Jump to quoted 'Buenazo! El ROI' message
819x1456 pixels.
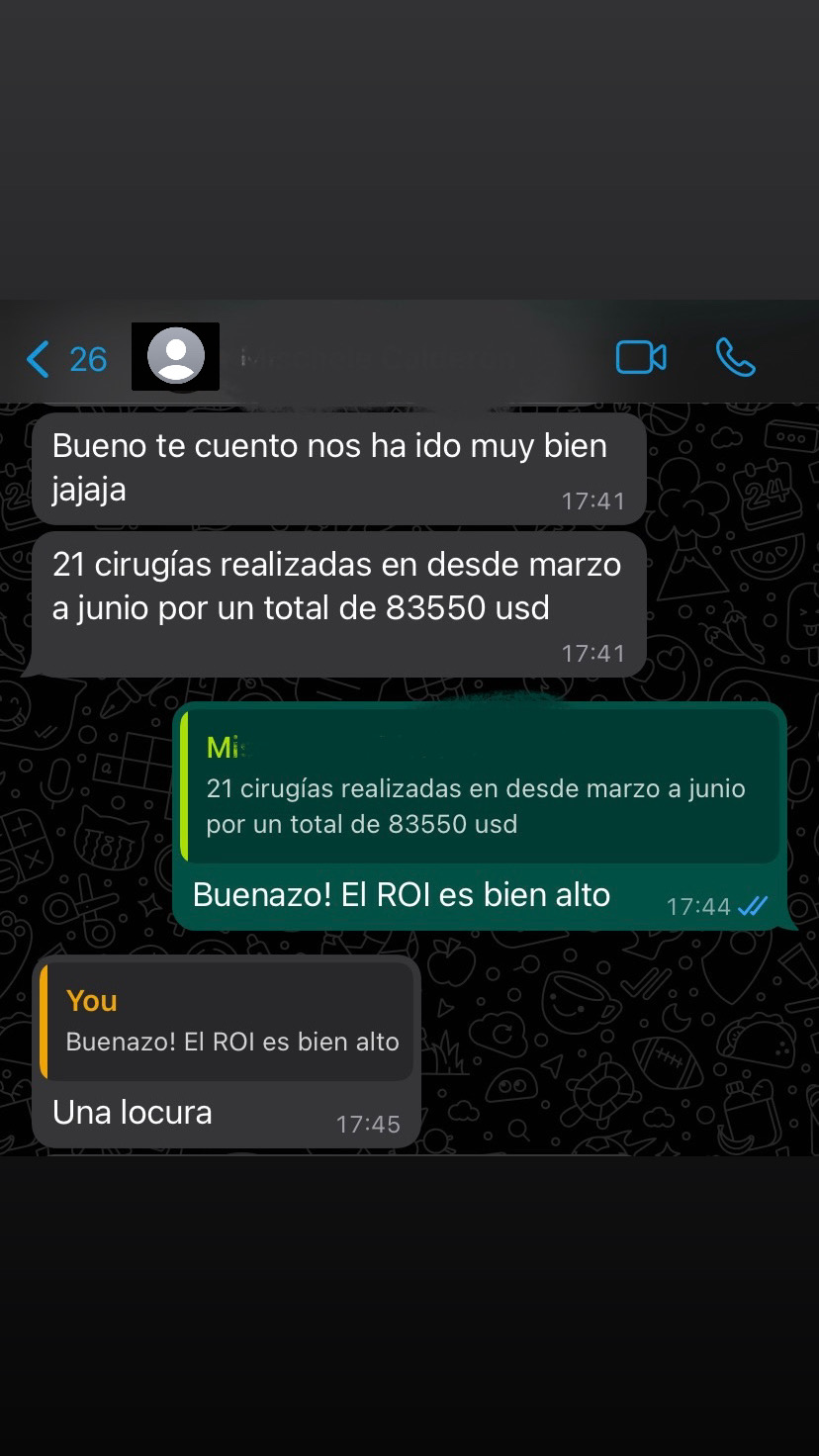(x=227, y=1022)
